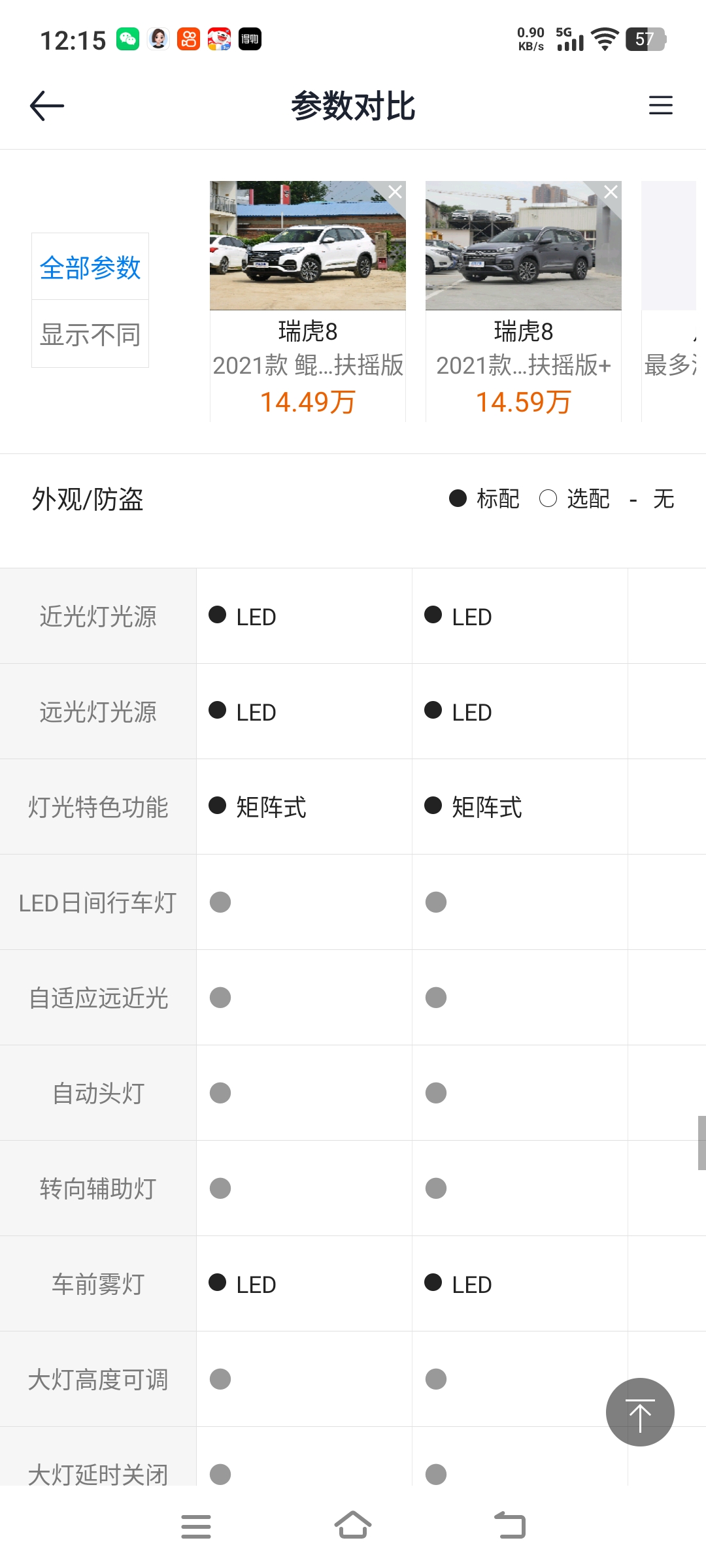This screenshot has height=1568, width=706.
Task: Open recent apps from navigation bar
Action: pos(196,1526)
